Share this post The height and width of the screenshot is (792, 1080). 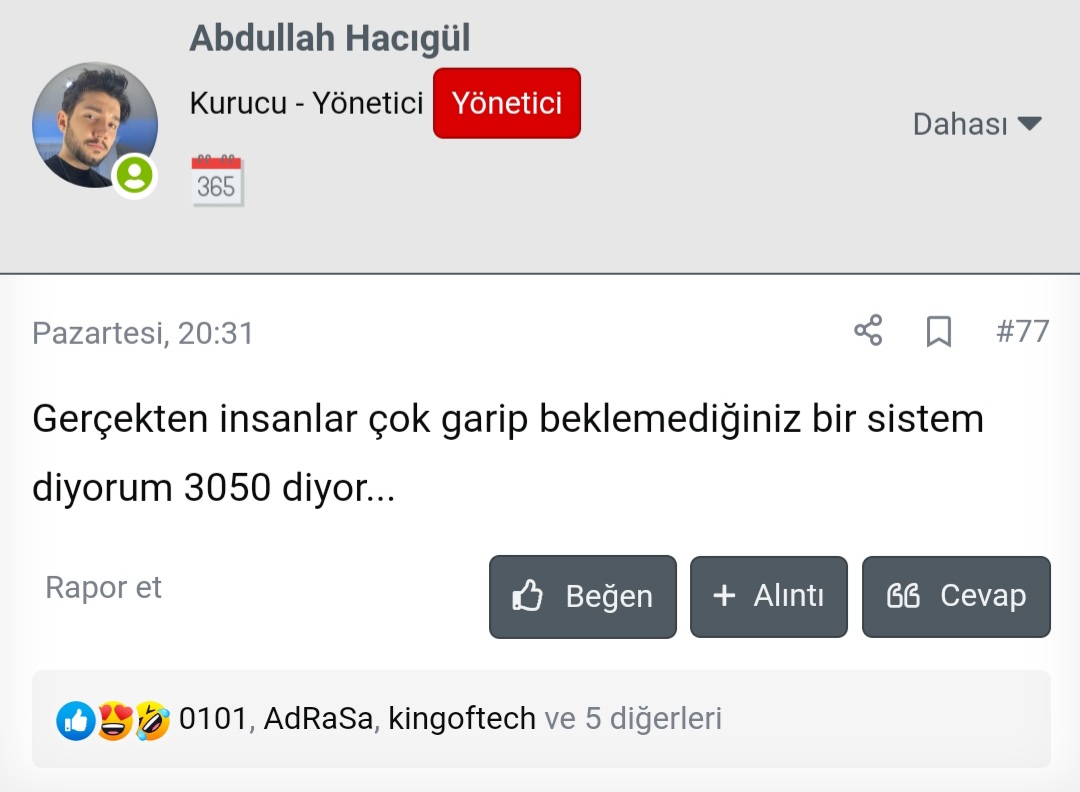pos(868,331)
